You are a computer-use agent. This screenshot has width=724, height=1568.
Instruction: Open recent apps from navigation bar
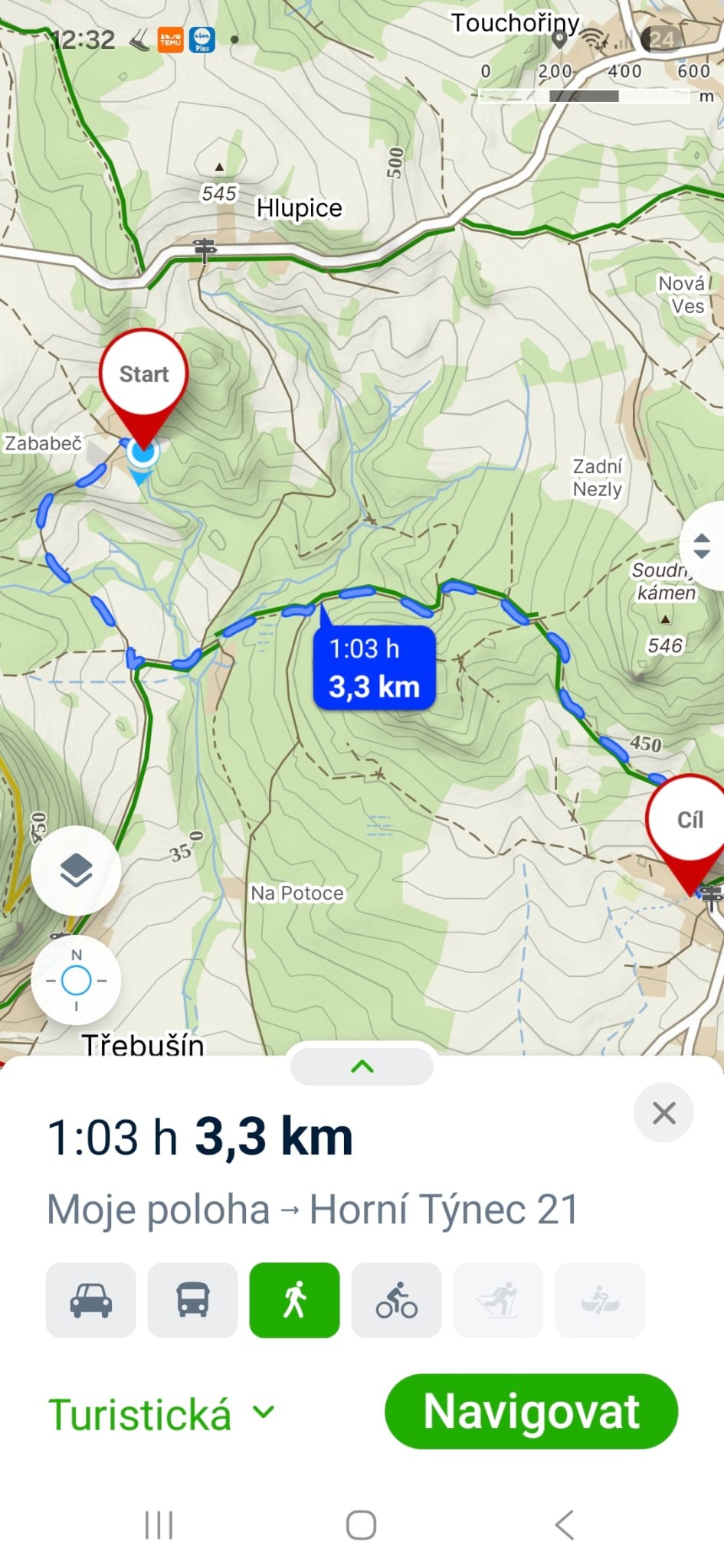point(159,1524)
